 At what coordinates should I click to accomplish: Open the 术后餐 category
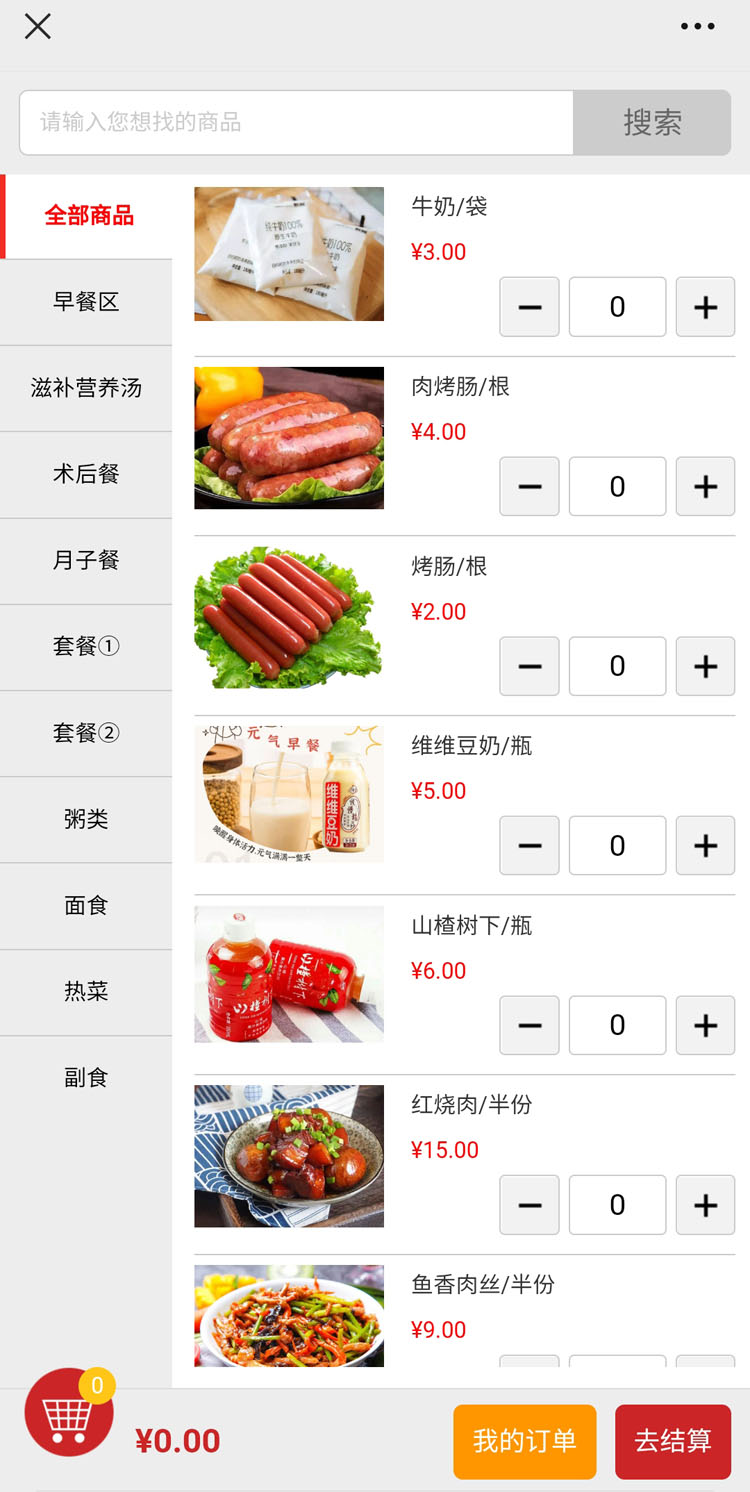pos(86,474)
